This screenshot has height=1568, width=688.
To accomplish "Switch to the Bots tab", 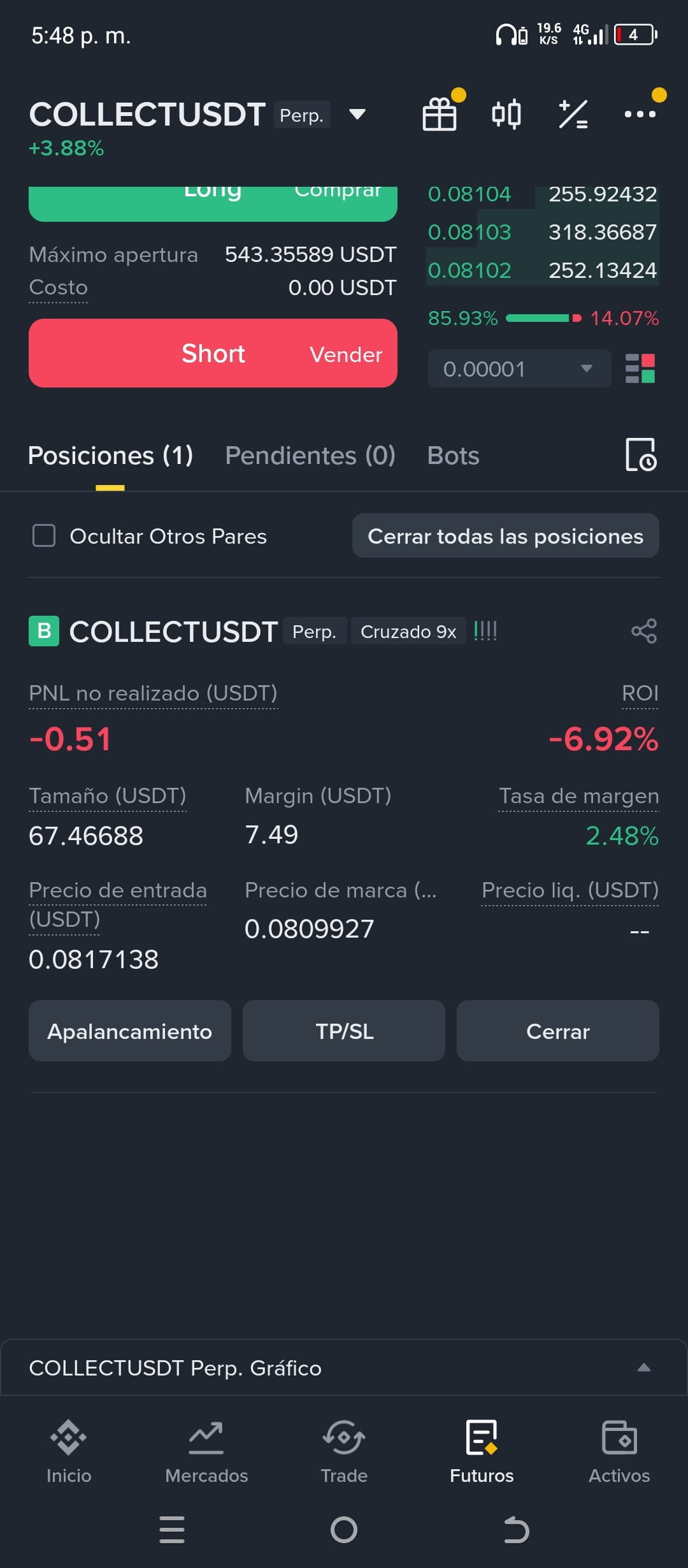I will [x=453, y=456].
